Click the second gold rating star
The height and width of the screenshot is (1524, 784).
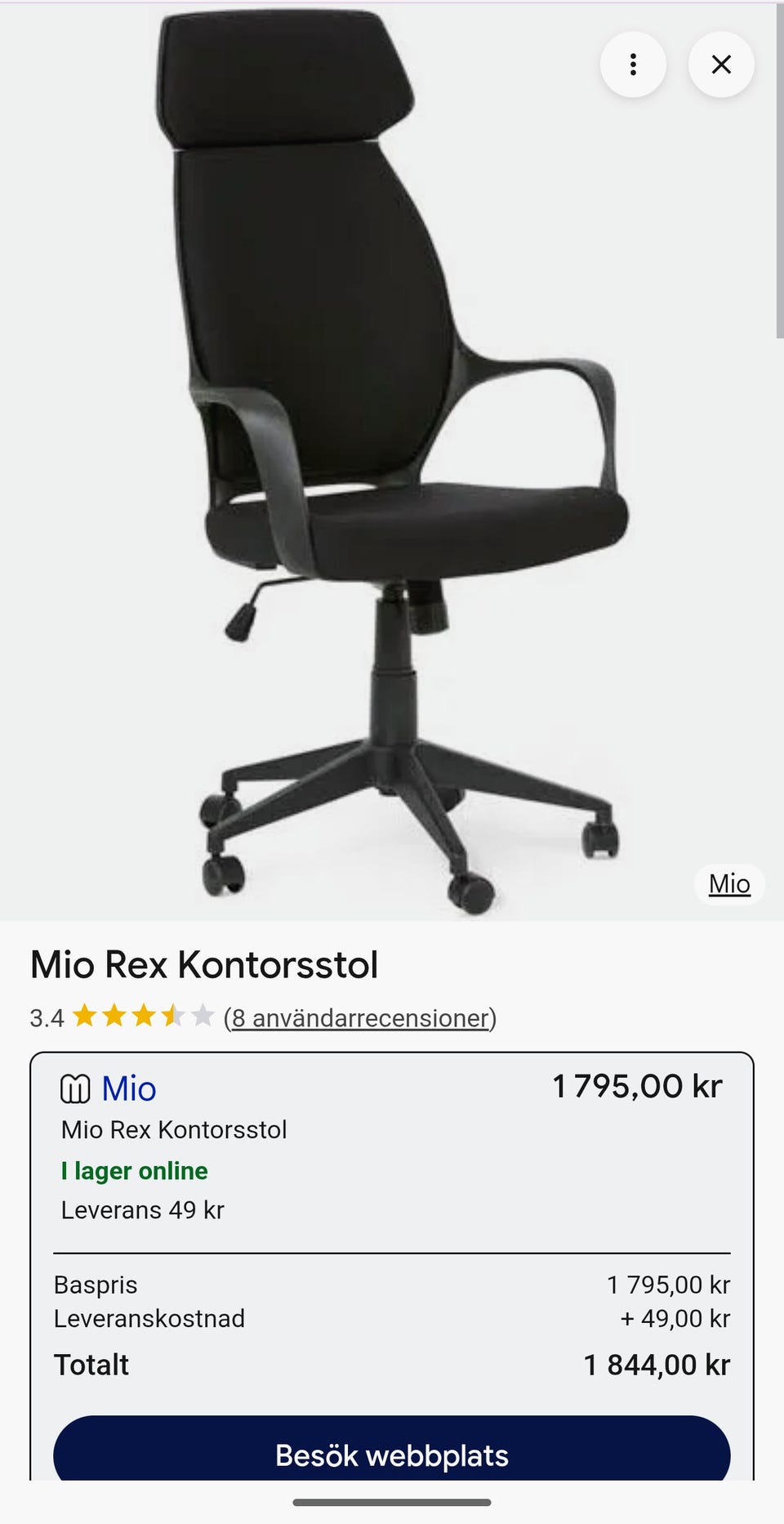pos(114,1017)
